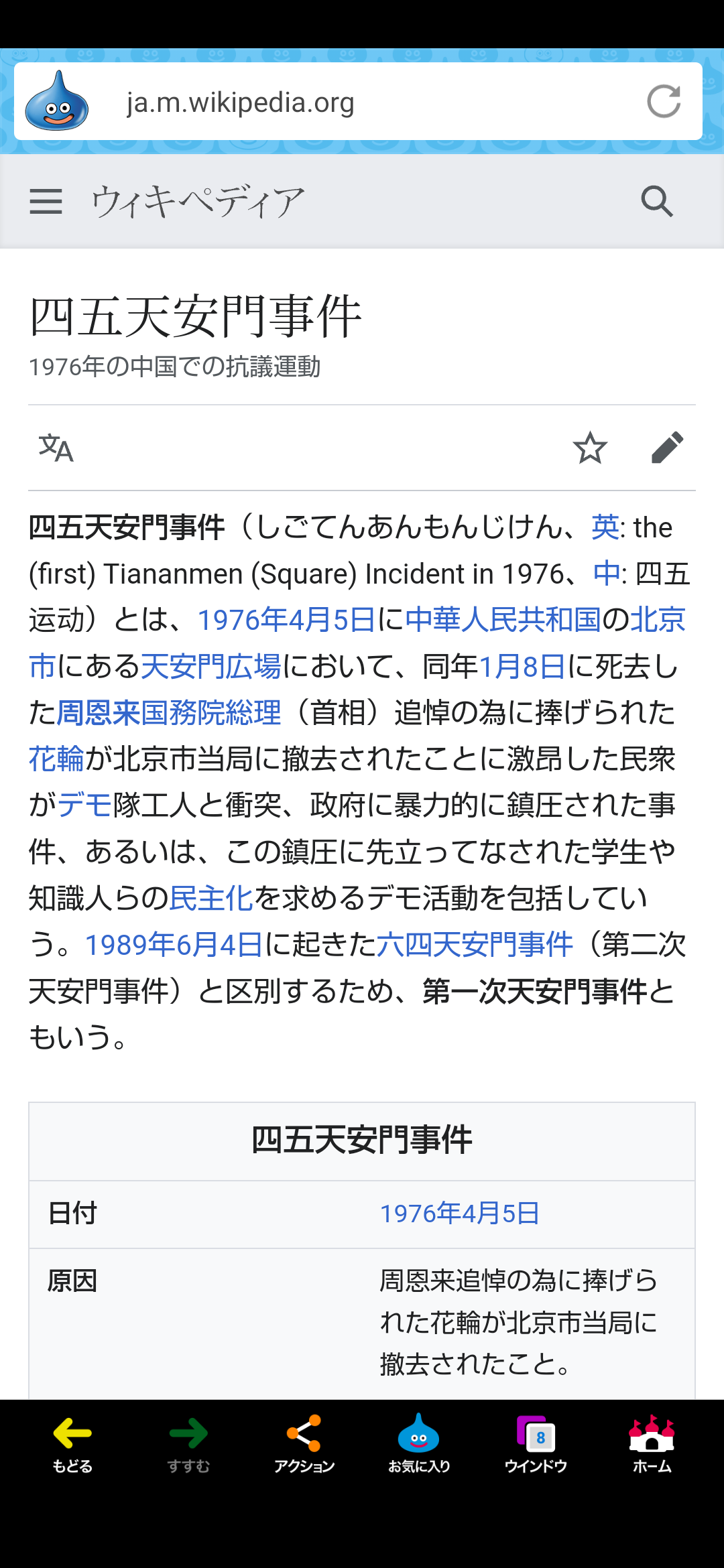The height and width of the screenshot is (1568, 724).
Task: Open お気に入り favorites
Action: pyautogui.click(x=419, y=1444)
